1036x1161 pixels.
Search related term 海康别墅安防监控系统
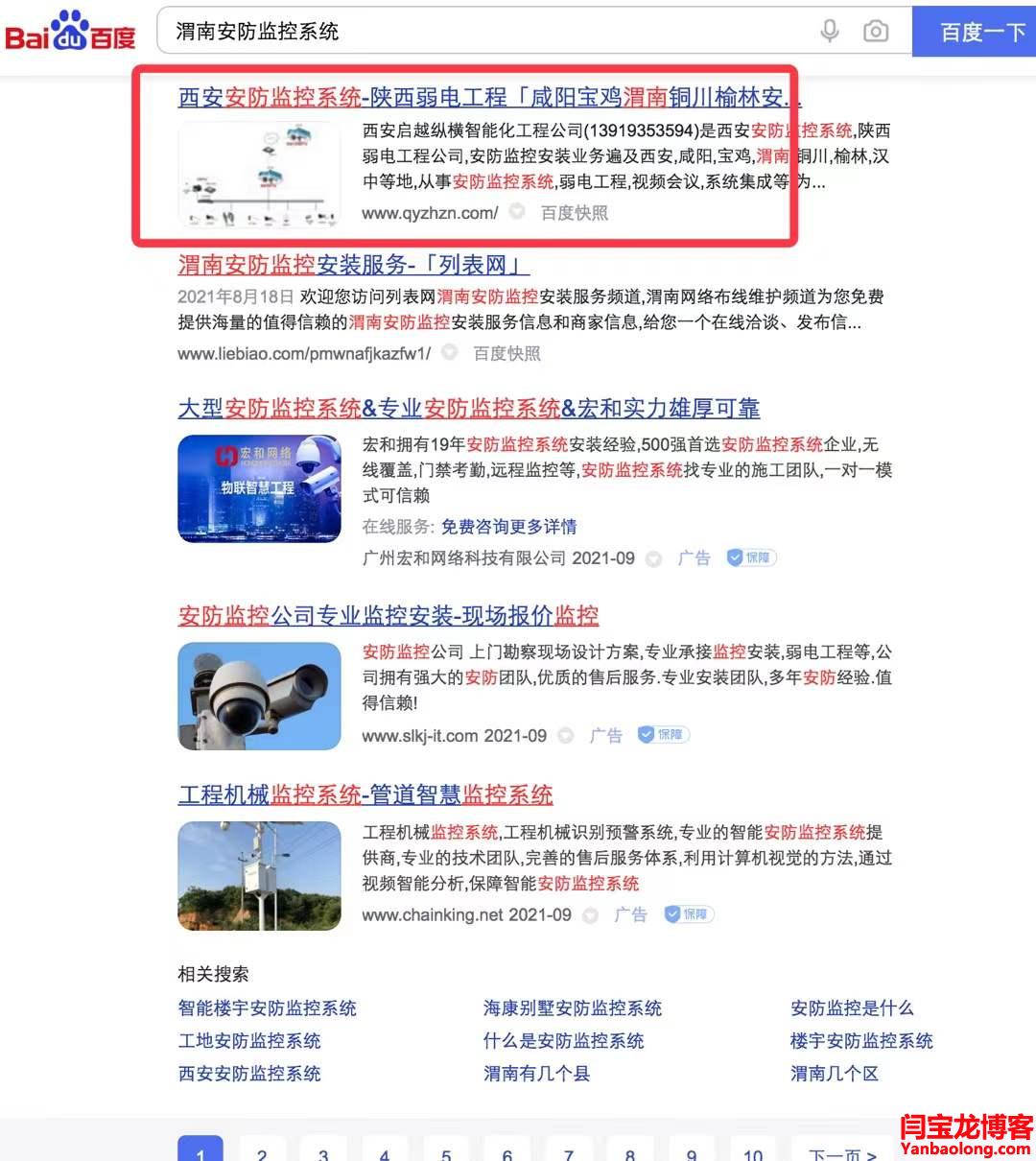pyautogui.click(x=572, y=1008)
